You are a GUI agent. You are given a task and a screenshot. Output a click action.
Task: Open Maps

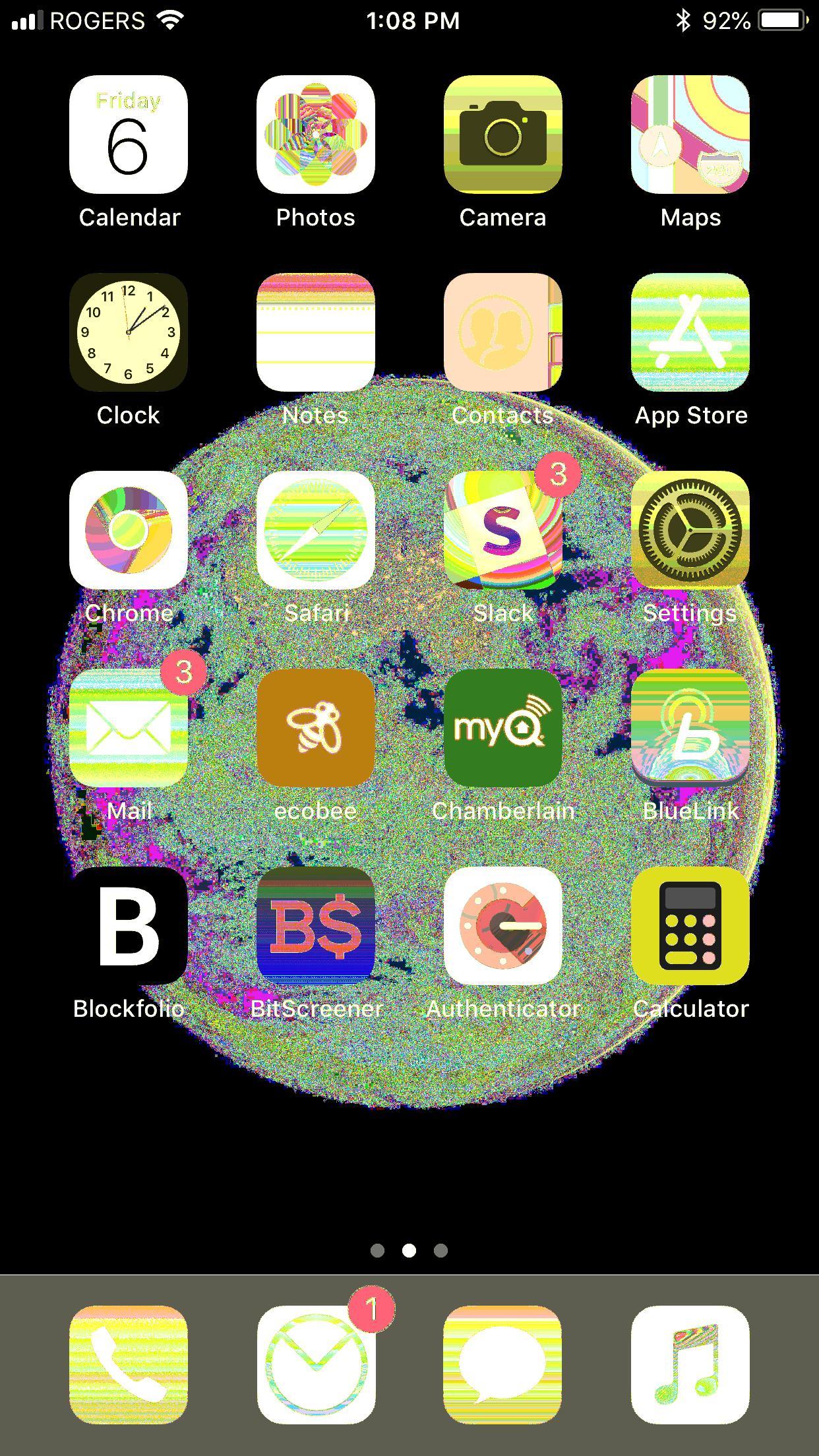tap(690, 135)
